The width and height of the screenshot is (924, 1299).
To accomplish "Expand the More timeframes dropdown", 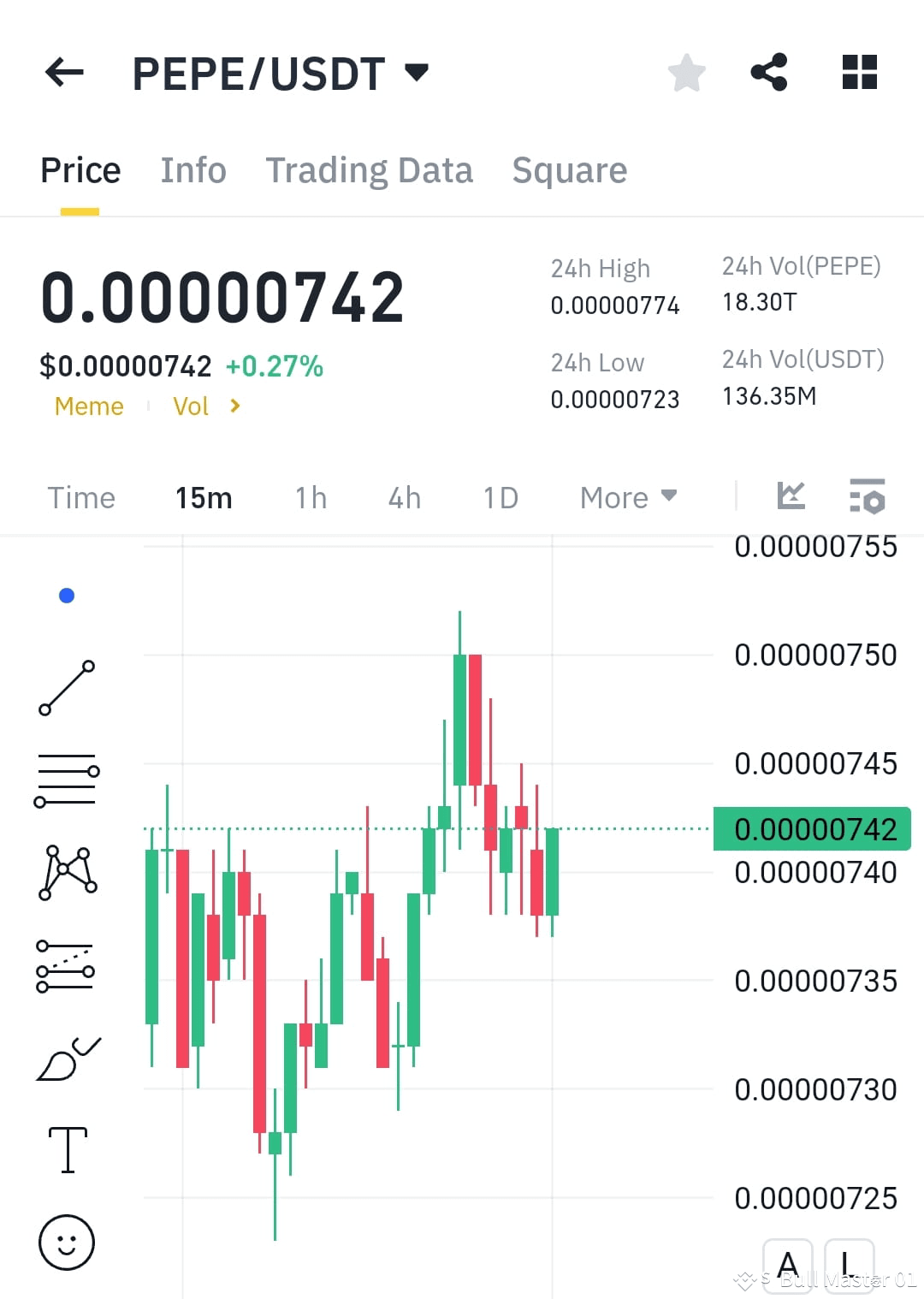I will coord(628,496).
